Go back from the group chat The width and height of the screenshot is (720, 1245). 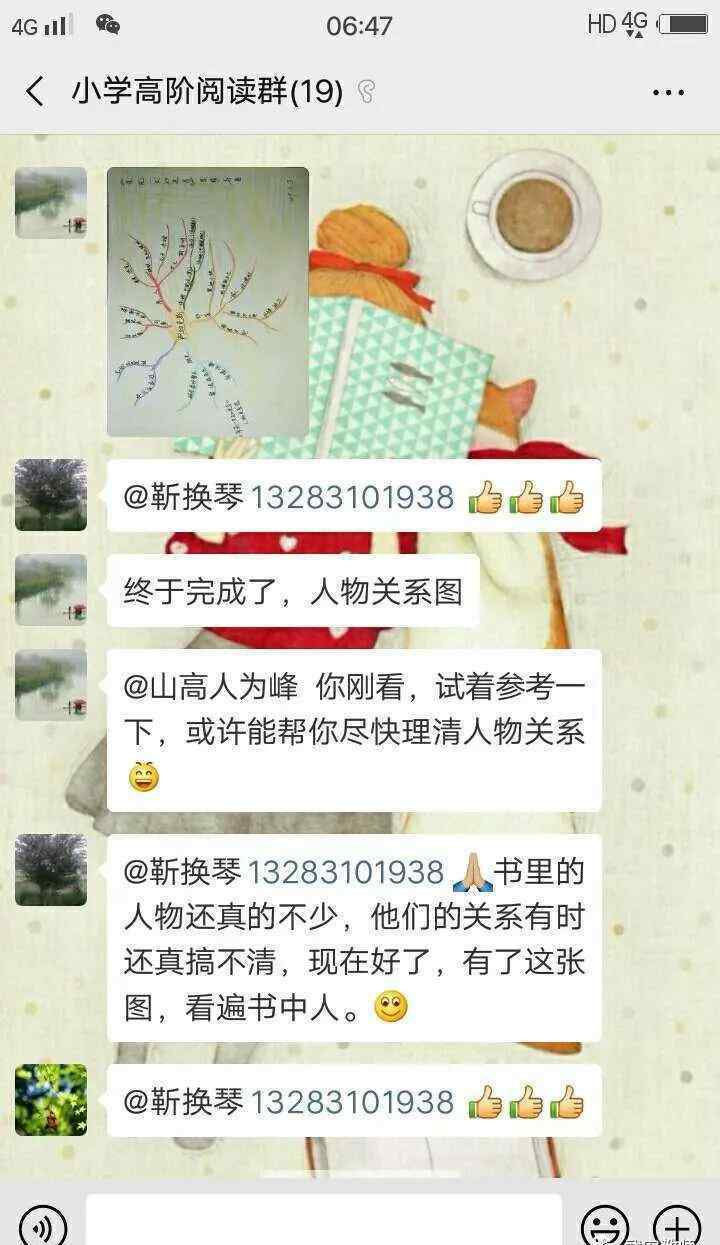tap(35, 92)
